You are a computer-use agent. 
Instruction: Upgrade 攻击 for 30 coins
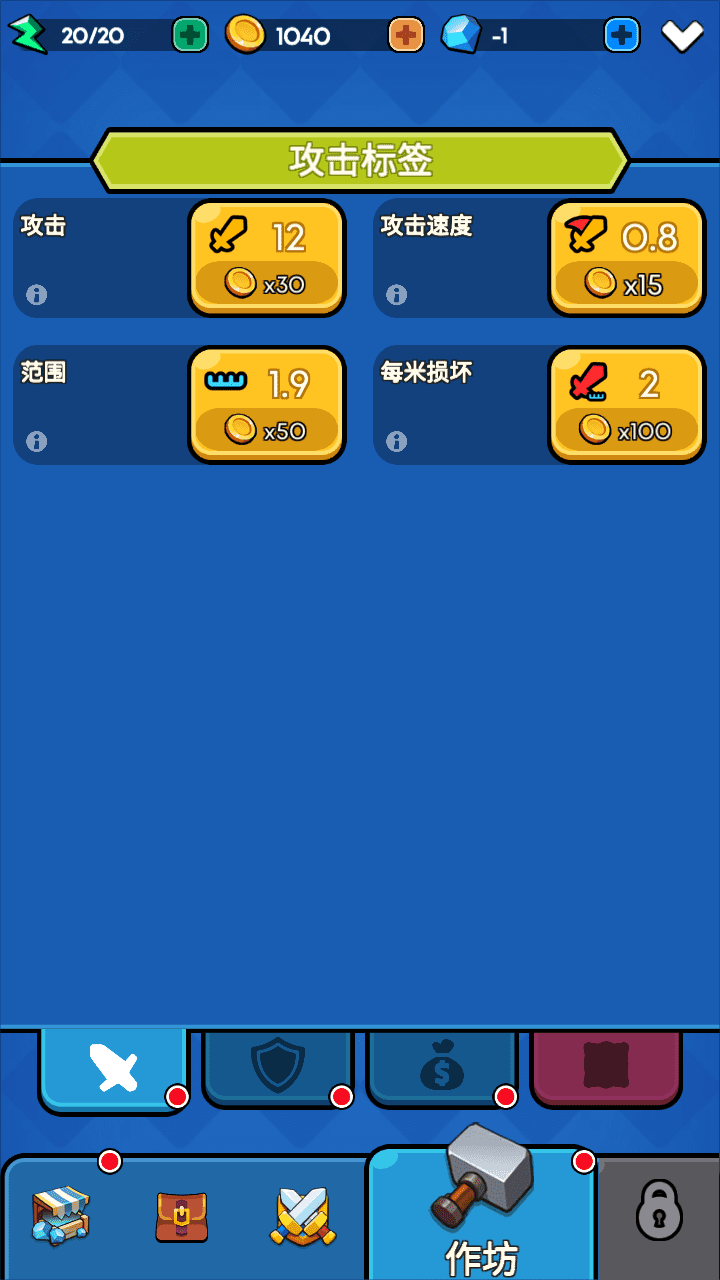[267, 258]
